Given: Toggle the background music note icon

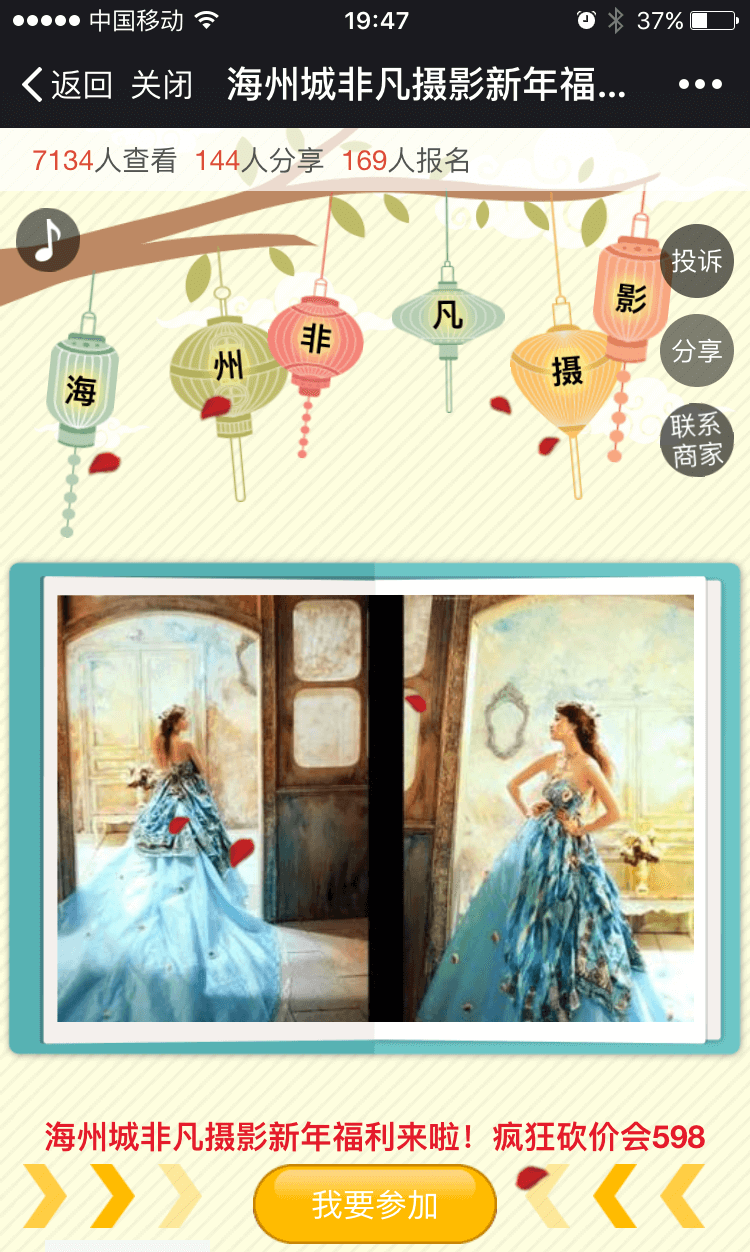Looking at the screenshot, I should point(47,240).
